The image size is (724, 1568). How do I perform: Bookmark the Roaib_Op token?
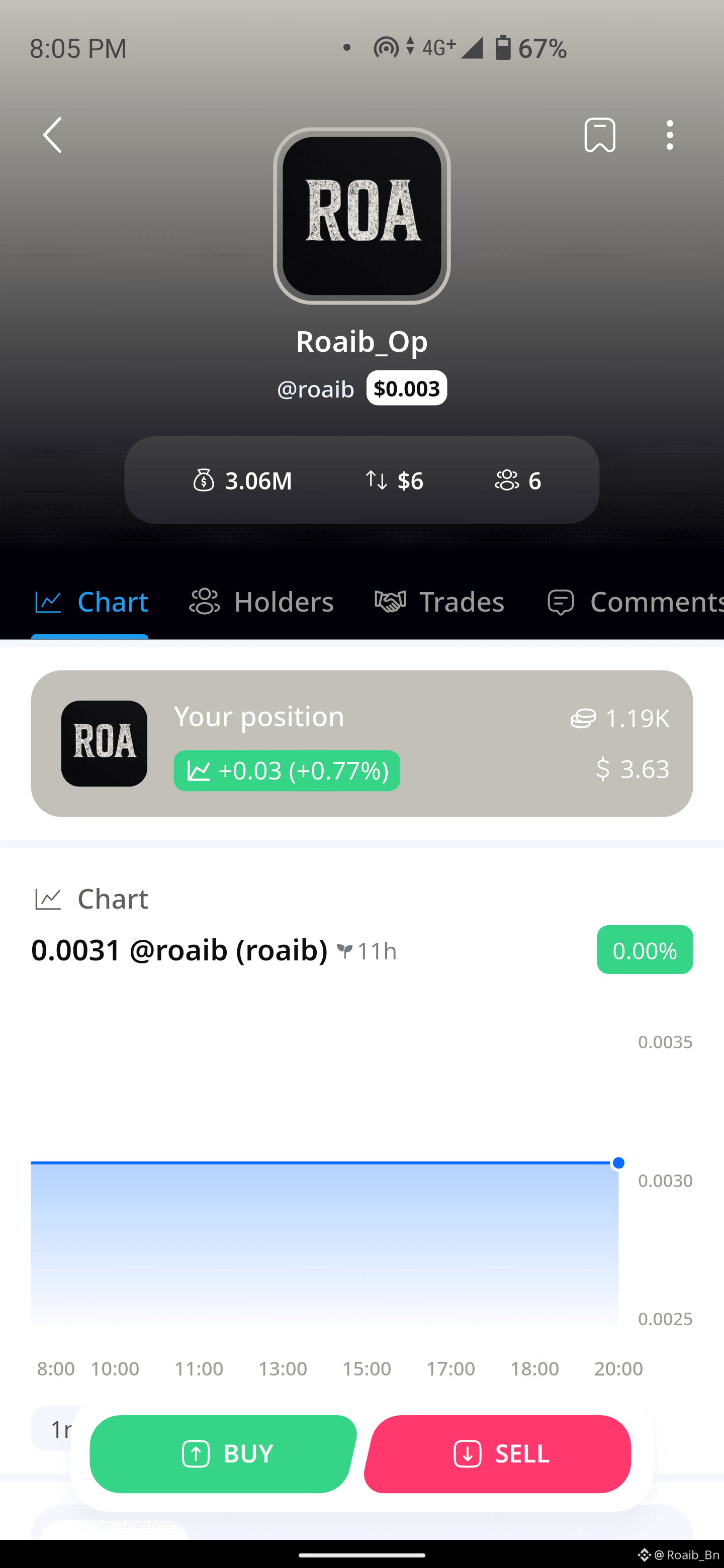coord(599,135)
